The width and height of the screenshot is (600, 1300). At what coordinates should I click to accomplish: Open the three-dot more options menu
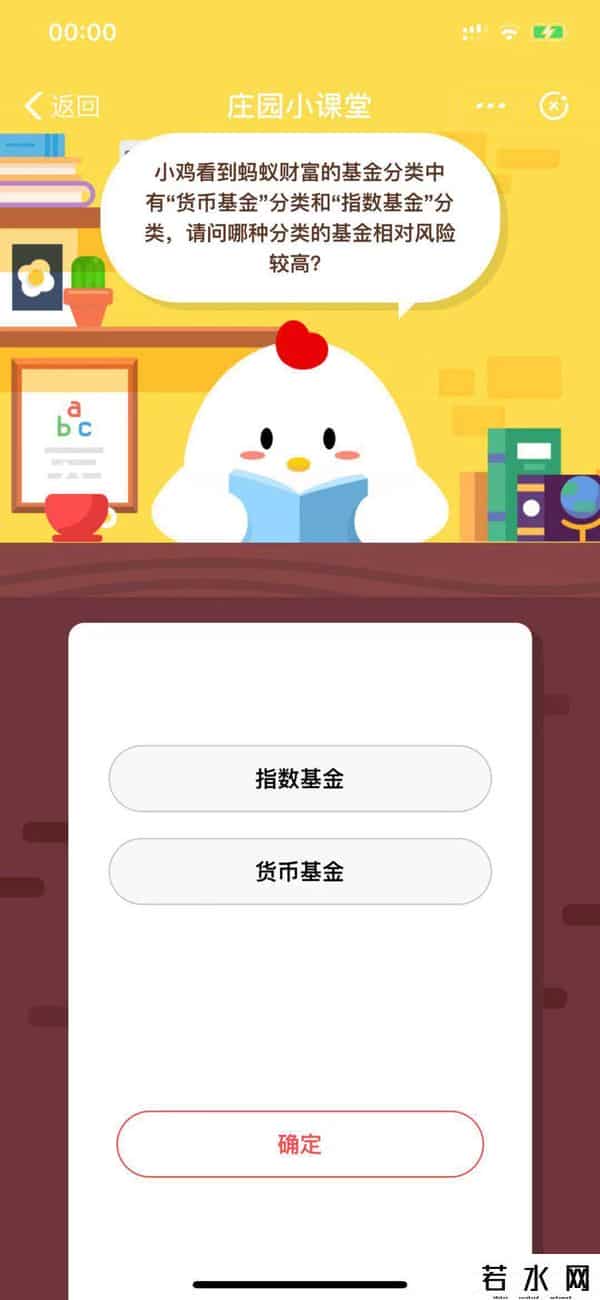pyautogui.click(x=490, y=106)
